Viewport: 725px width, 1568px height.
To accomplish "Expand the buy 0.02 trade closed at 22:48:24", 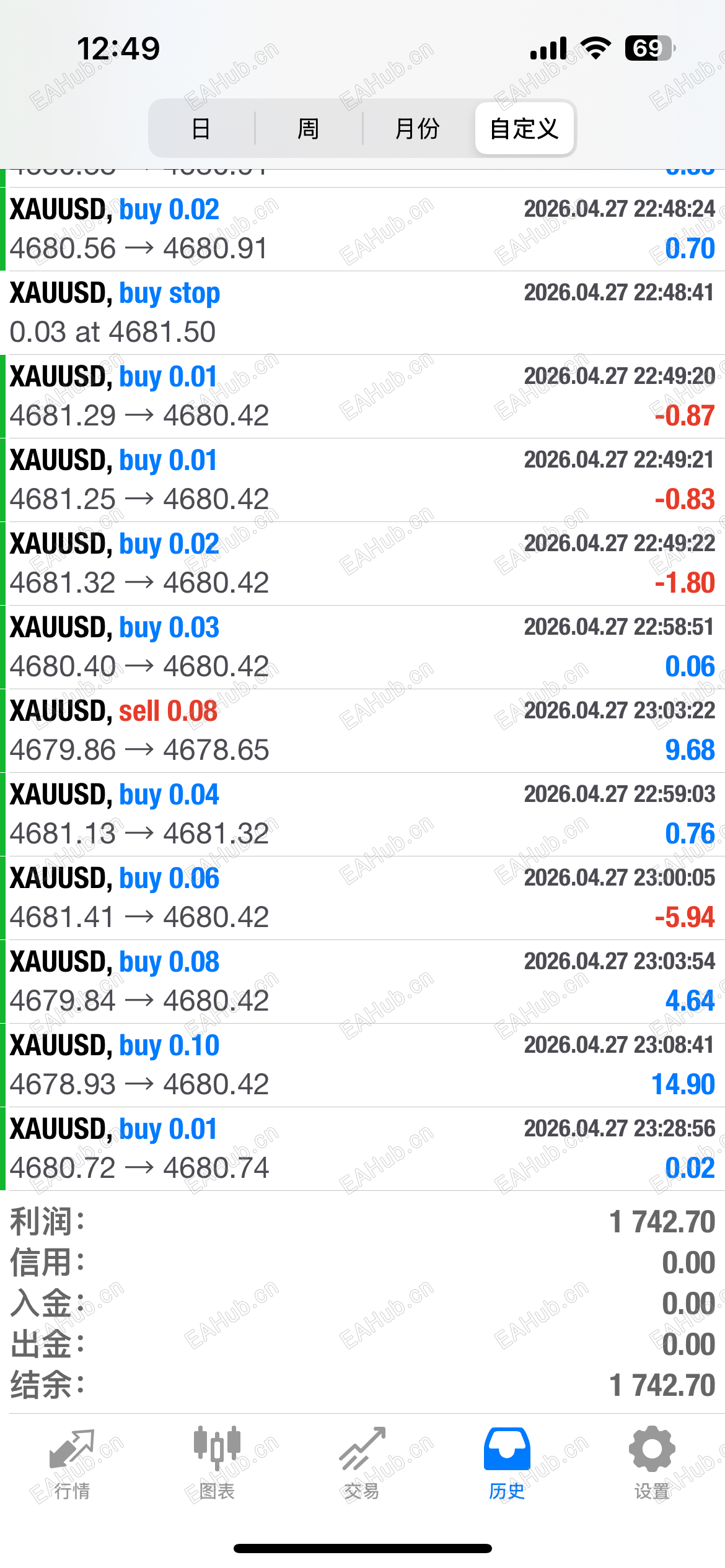I will pos(362,229).
